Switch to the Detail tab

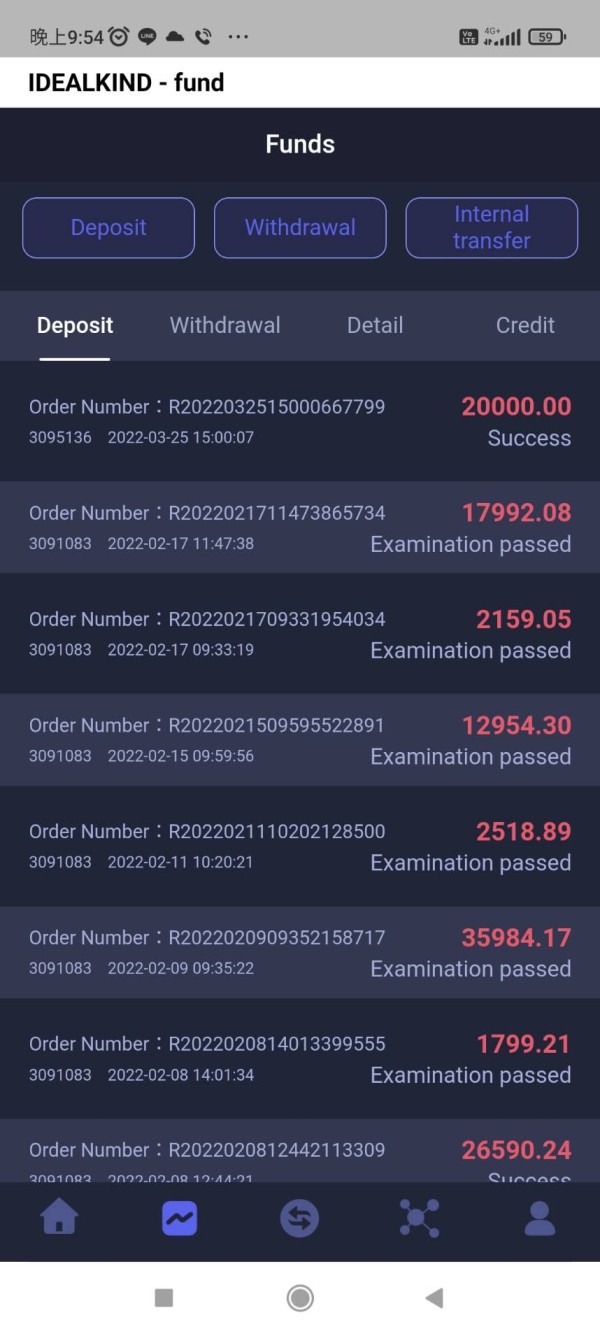(x=375, y=325)
